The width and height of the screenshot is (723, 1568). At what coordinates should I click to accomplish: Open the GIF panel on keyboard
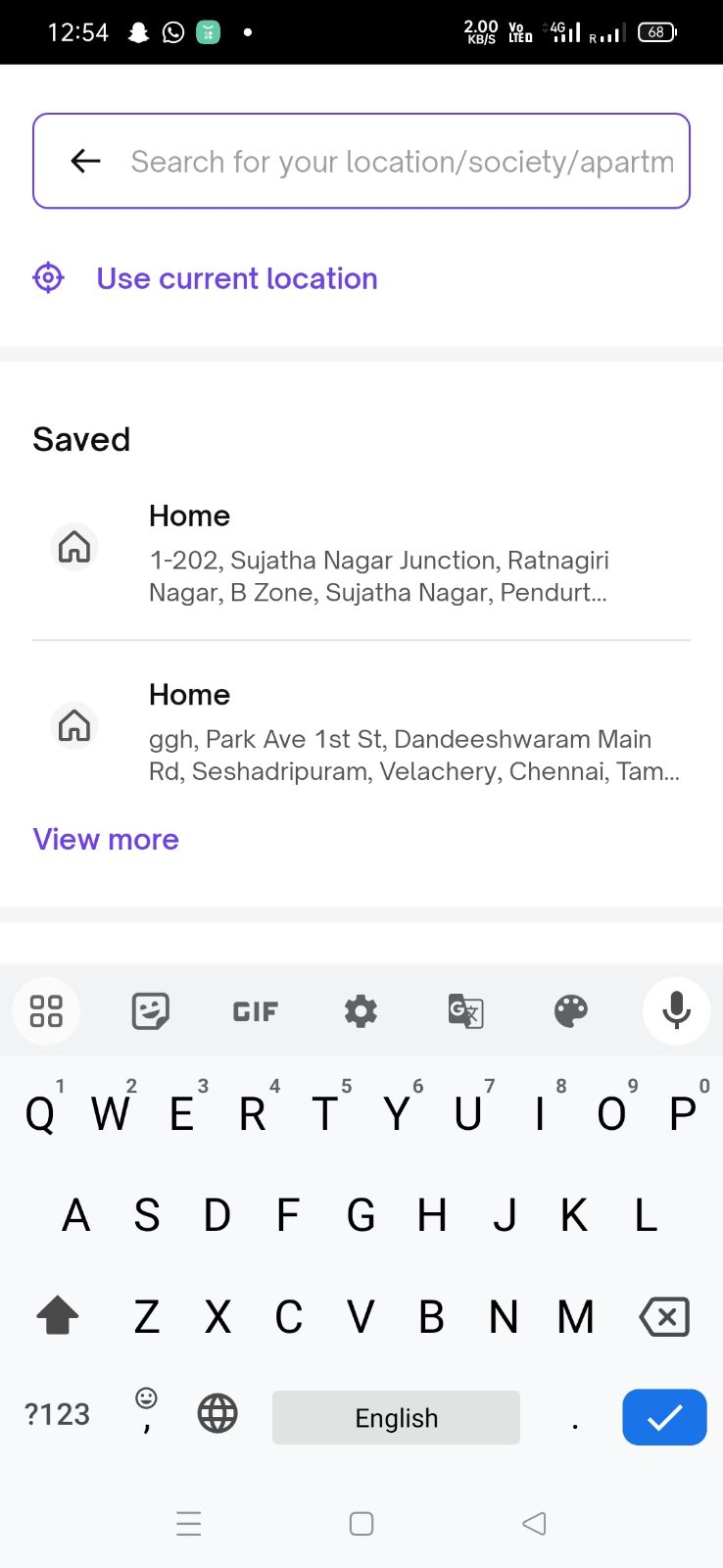click(x=256, y=1010)
